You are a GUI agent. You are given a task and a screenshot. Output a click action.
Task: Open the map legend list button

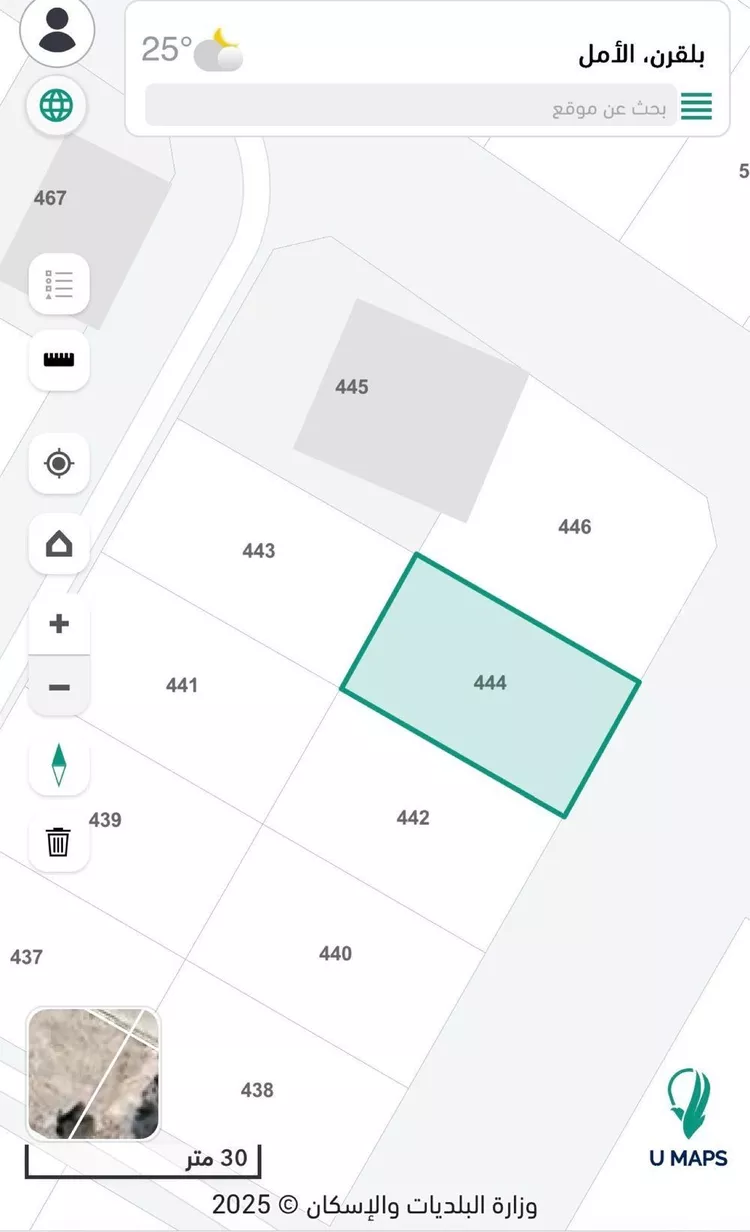[59, 284]
